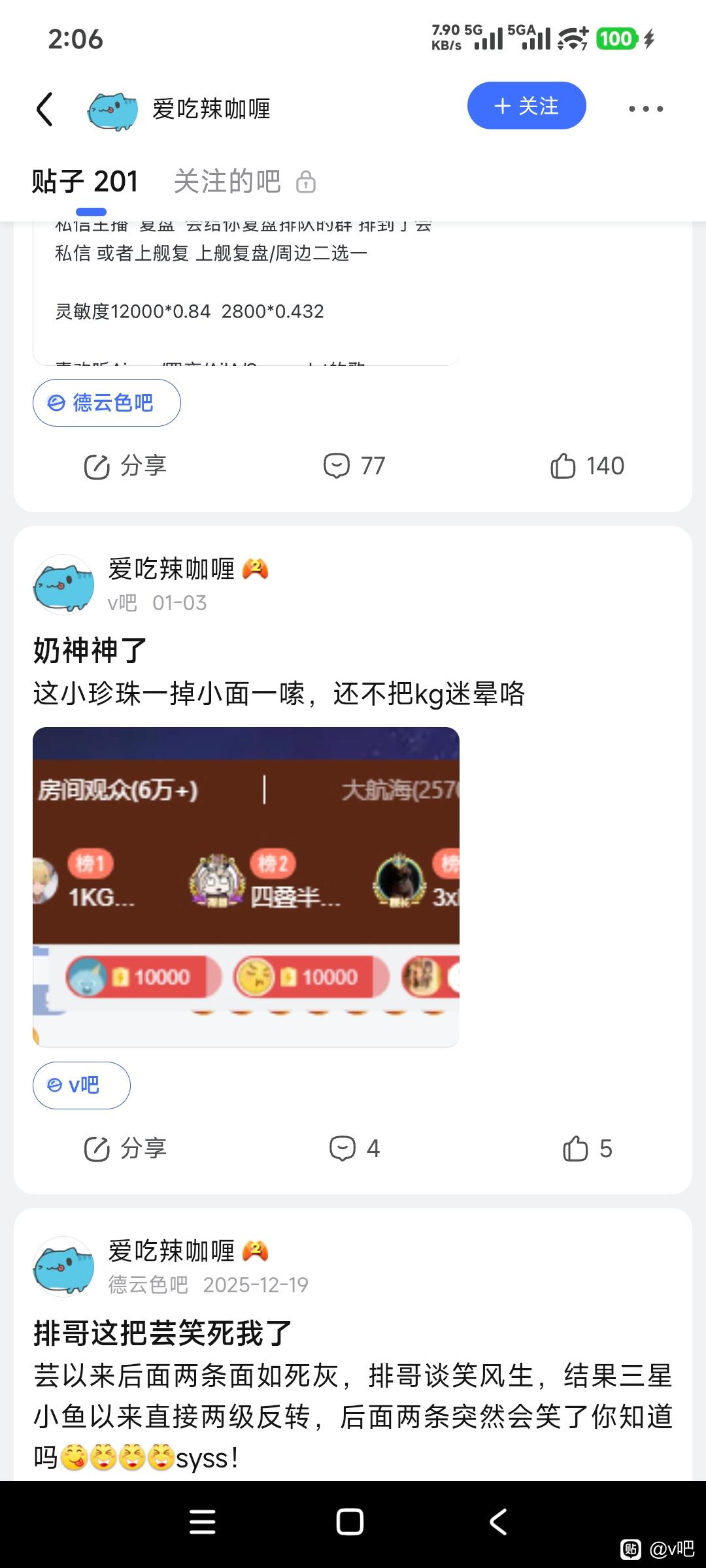Share the 奶神神了 post

(x=125, y=1149)
